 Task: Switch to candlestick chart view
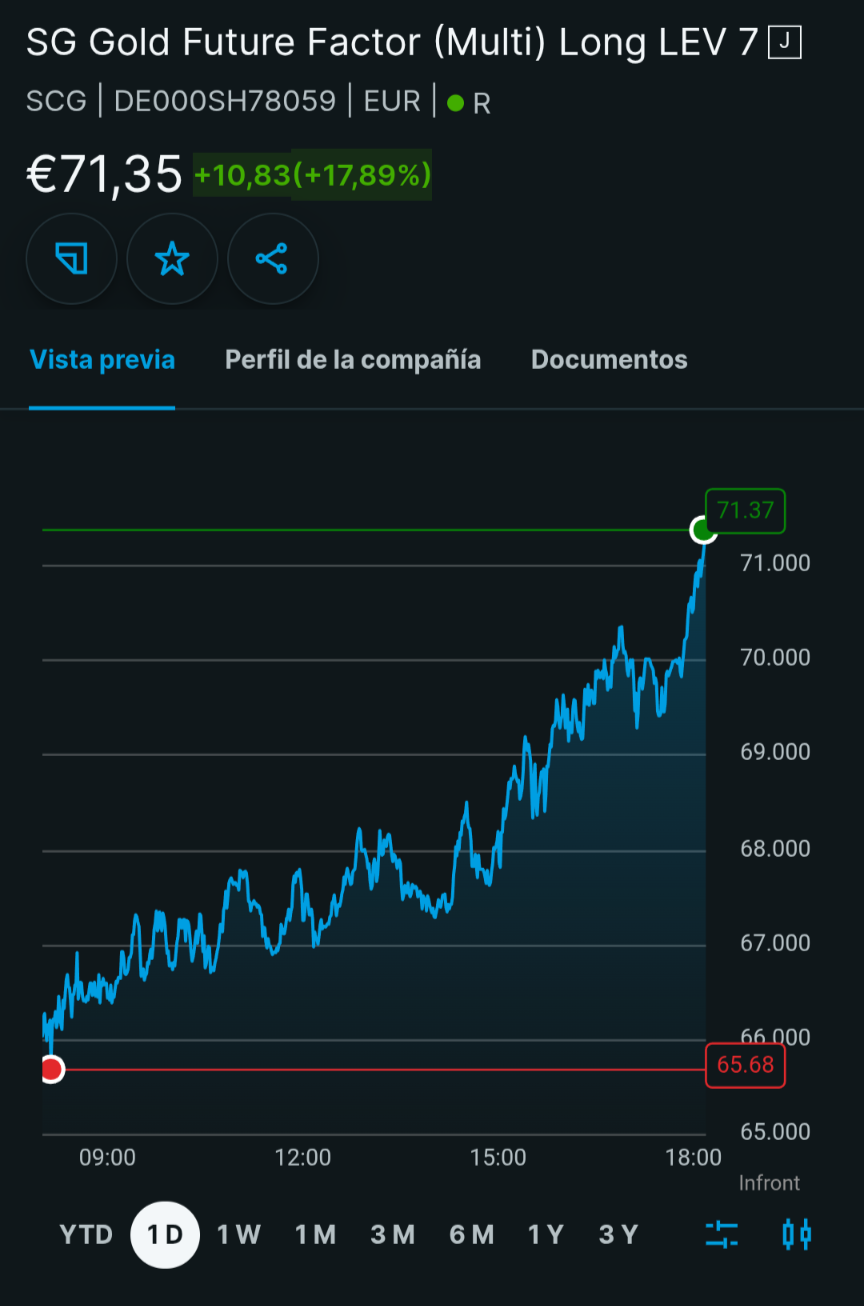(796, 1235)
